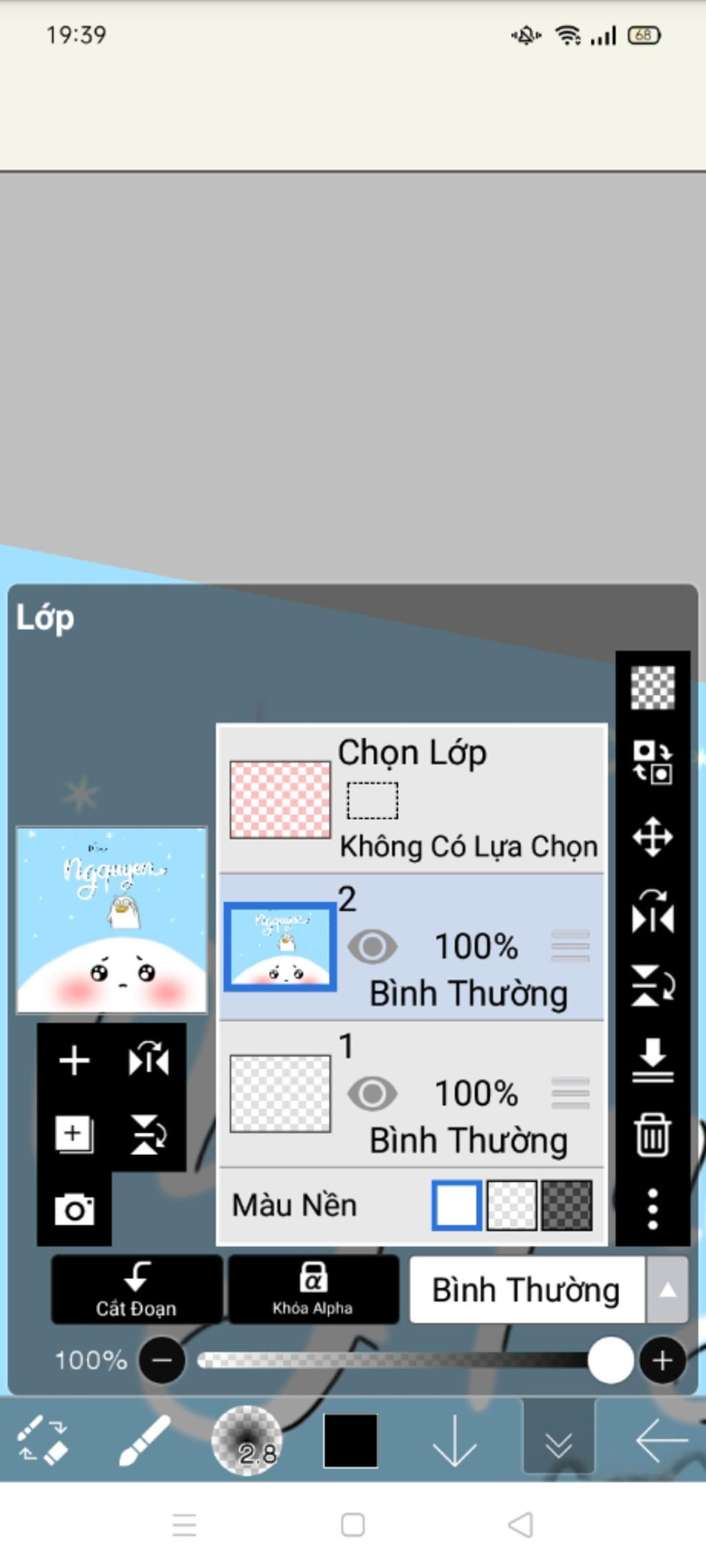
Task: Open brush size 2.8 settings
Action: click(x=247, y=1440)
